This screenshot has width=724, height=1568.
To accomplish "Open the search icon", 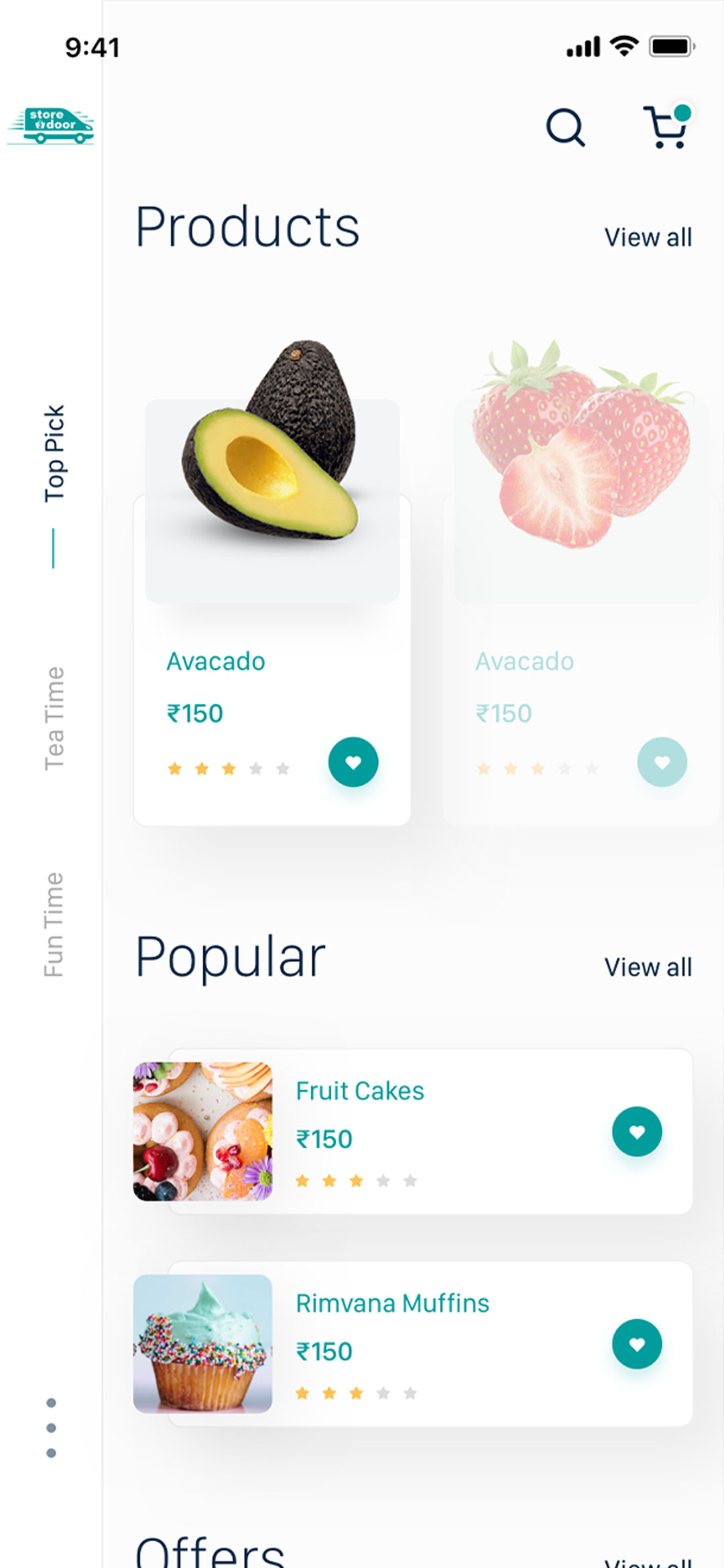I will (565, 127).
